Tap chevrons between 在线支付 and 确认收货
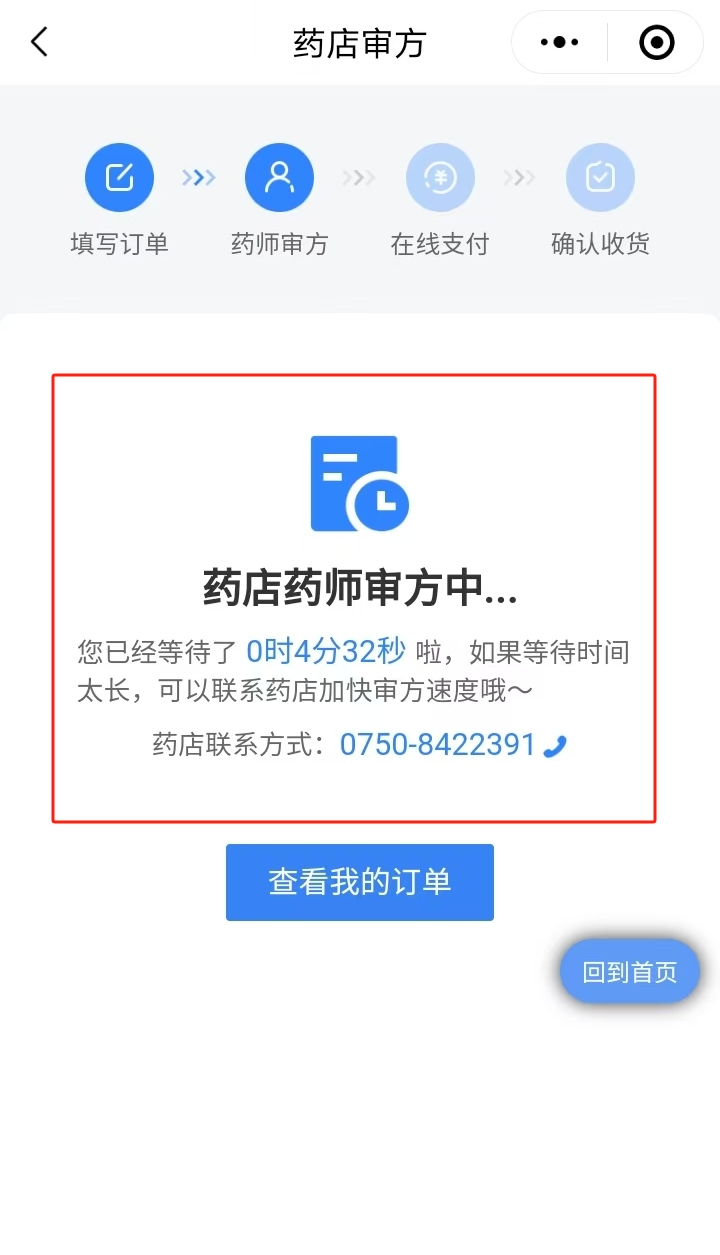Screen dimensions: 720x1255 tap(520, 176)
